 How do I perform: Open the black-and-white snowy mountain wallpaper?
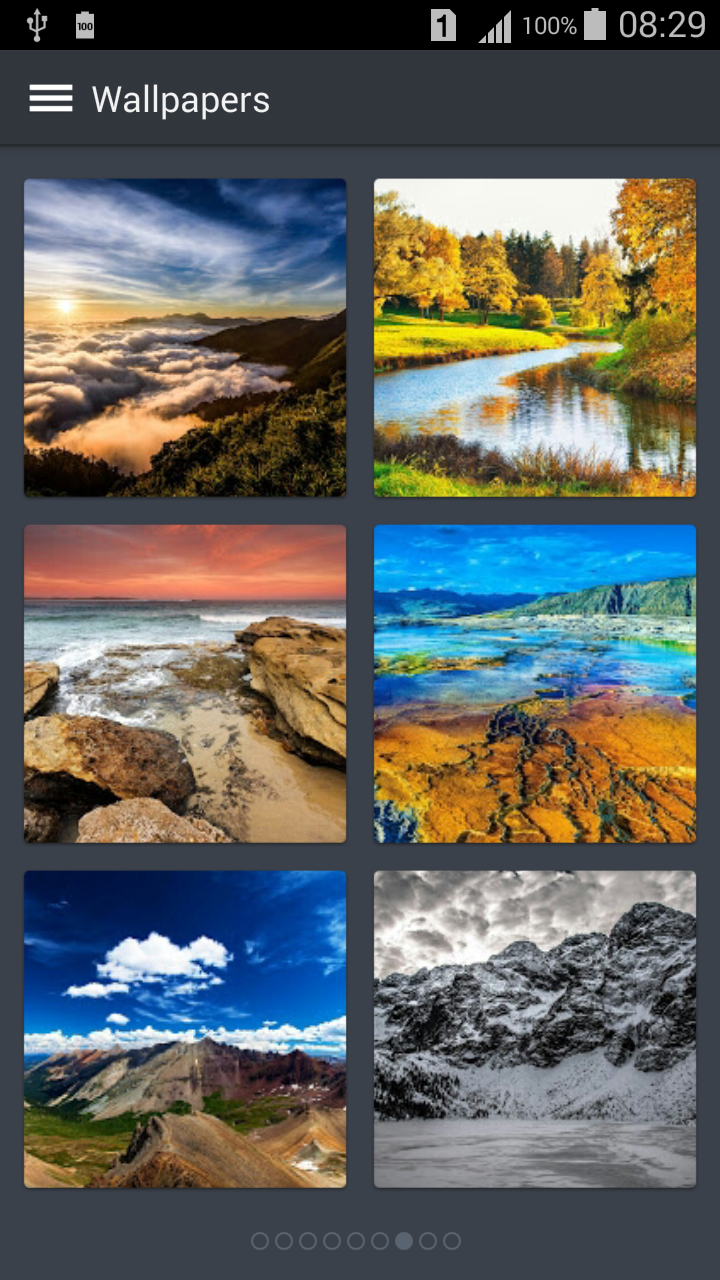(535, 1029)
